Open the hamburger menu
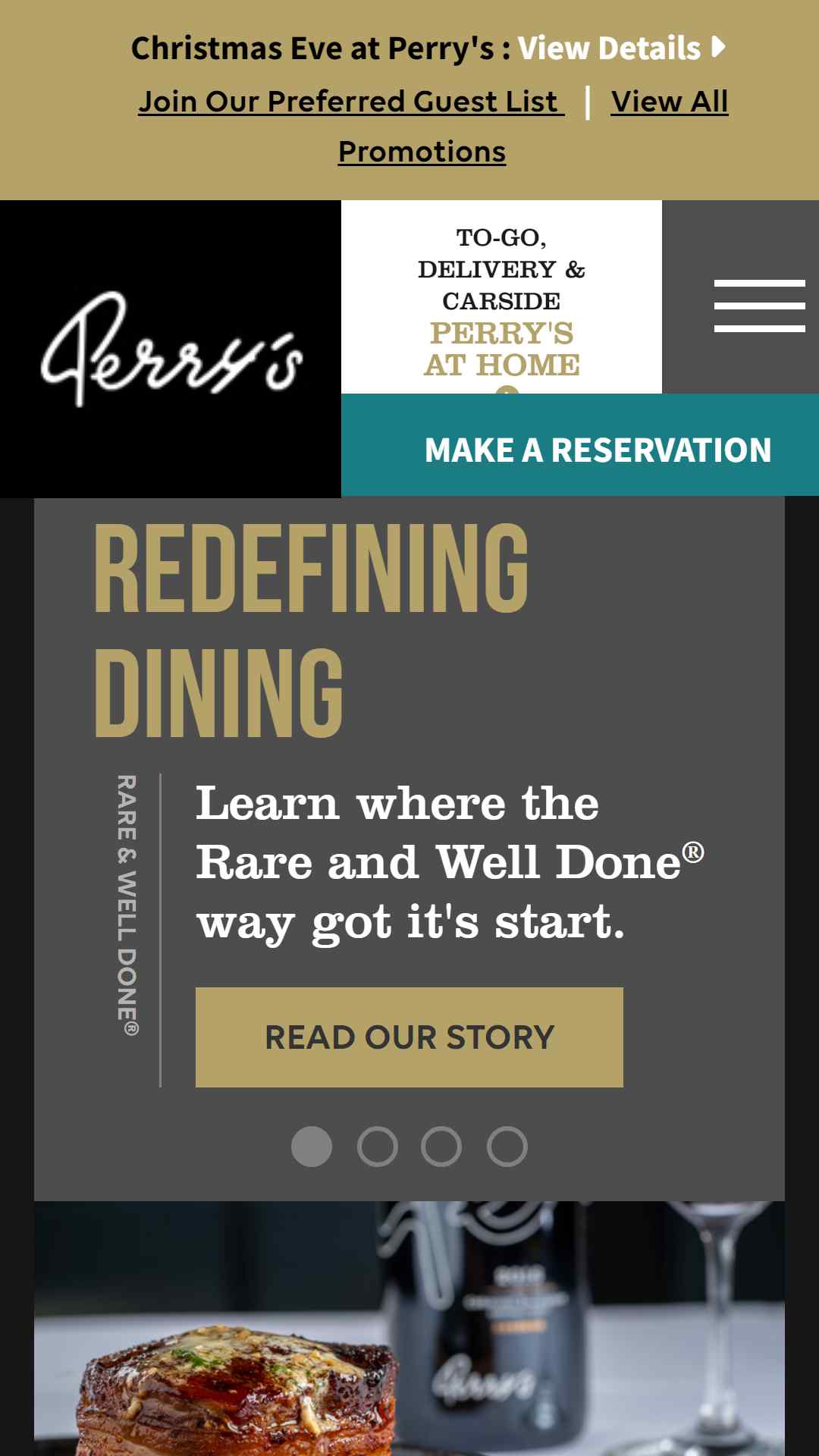The height and width of the screenshot is (1456, 819). pyautogui.click(x=759, y=306)
